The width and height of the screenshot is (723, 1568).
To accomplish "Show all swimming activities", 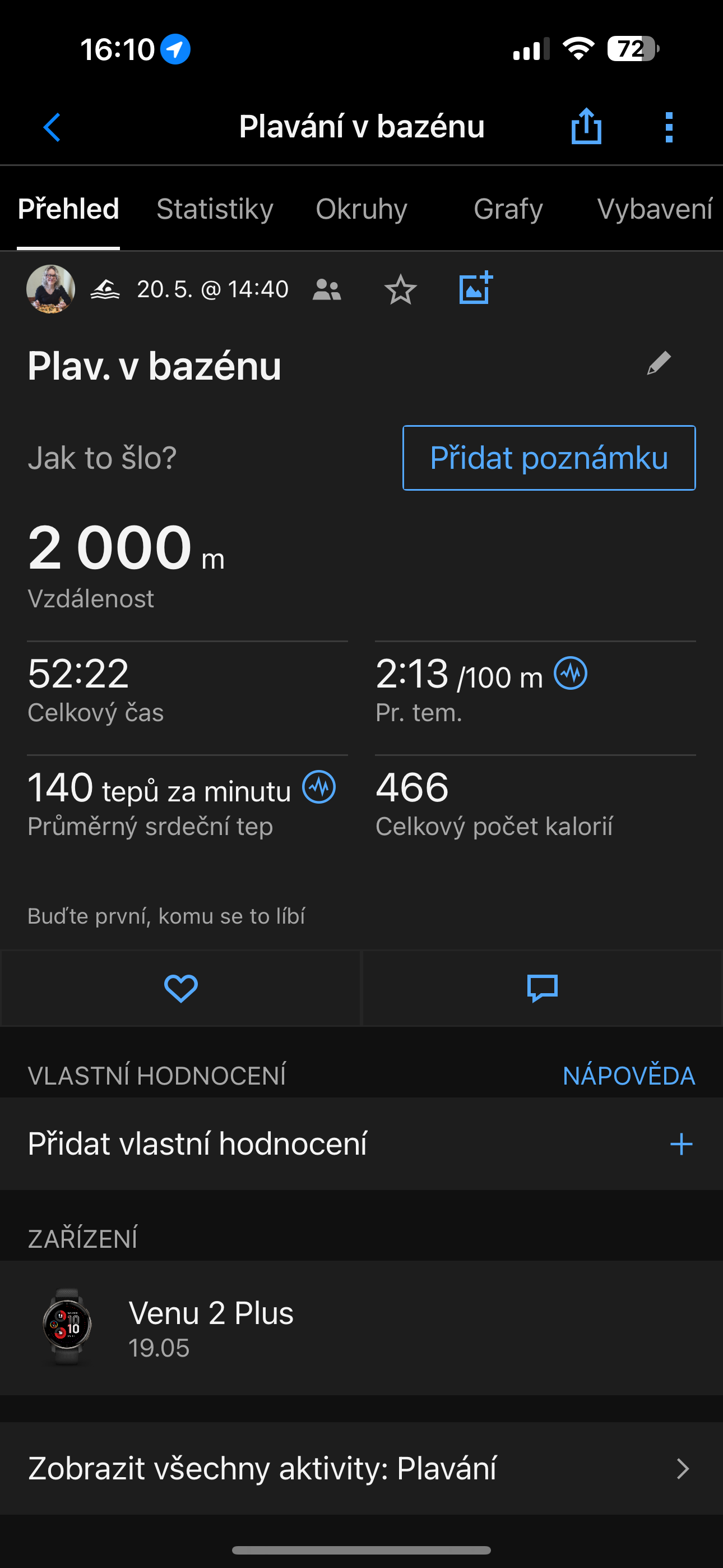I will point(361,1468).
